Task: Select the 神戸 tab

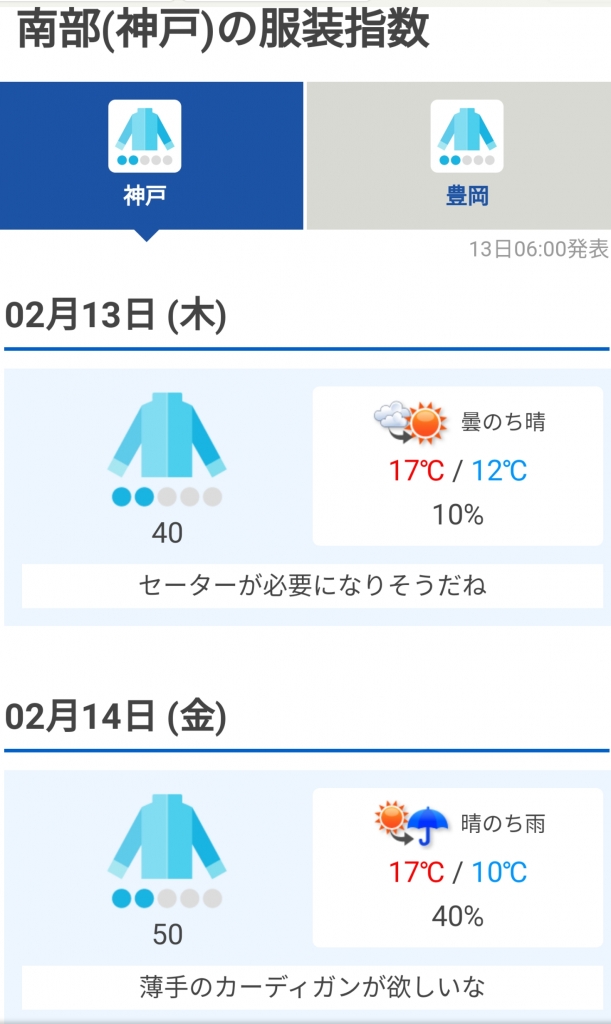Action: 151,155
